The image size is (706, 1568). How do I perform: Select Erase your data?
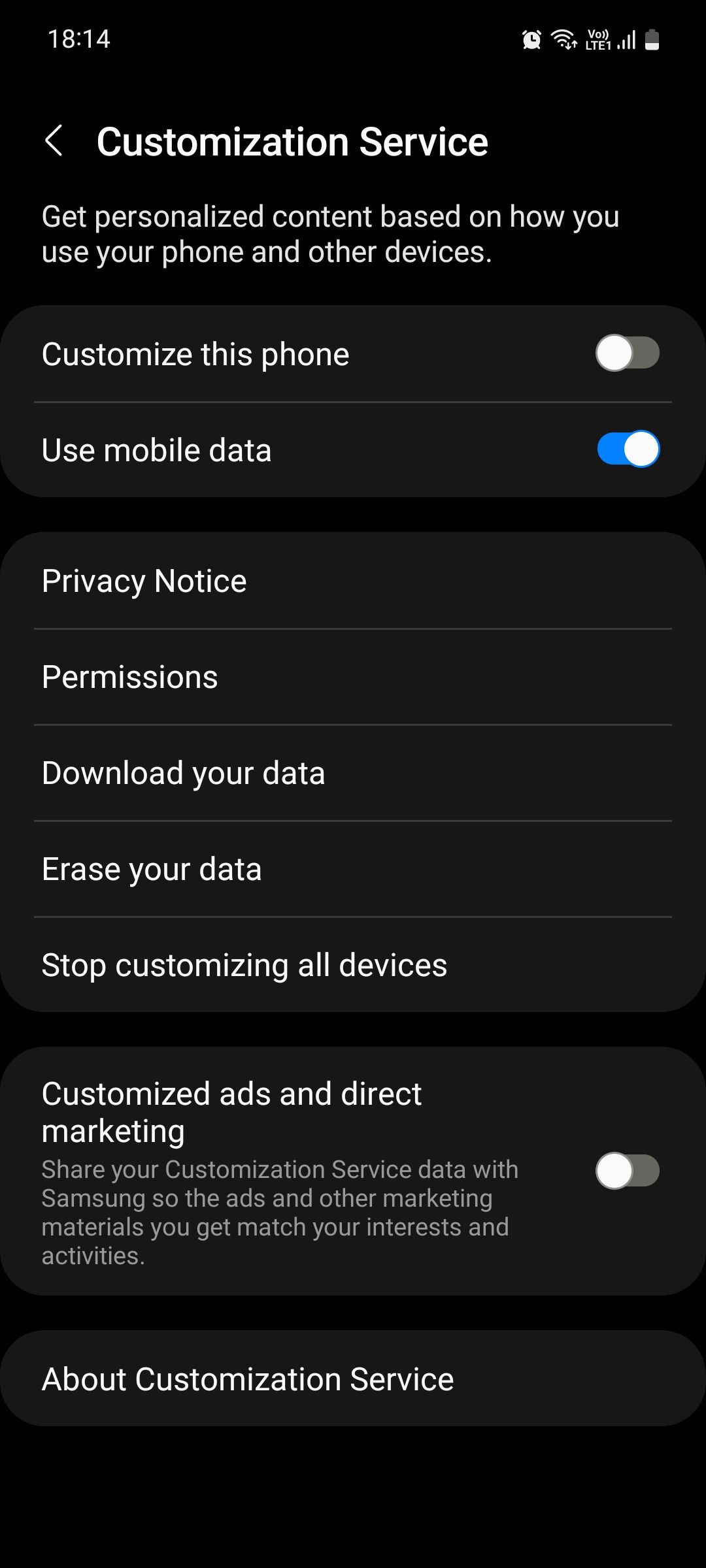(151, 868)
